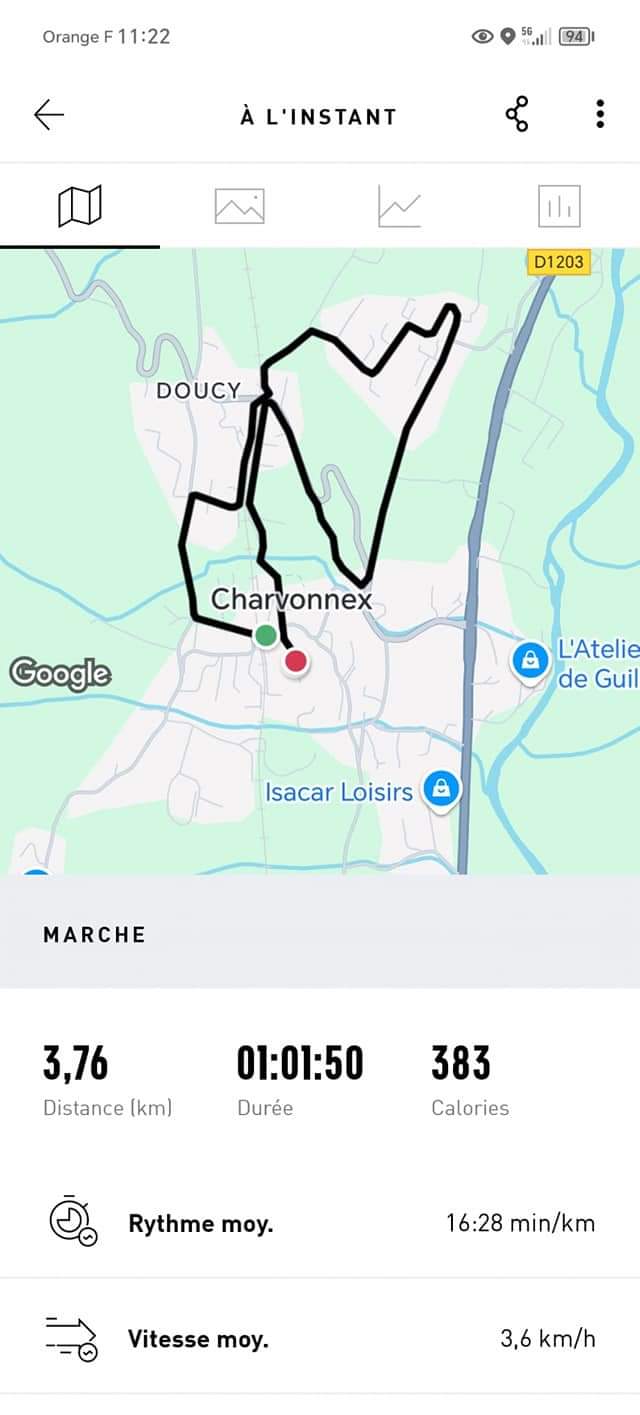This screenshot has height=1415, width=640.
Task: Open the three-dot overflow menu
Action: 600,115
